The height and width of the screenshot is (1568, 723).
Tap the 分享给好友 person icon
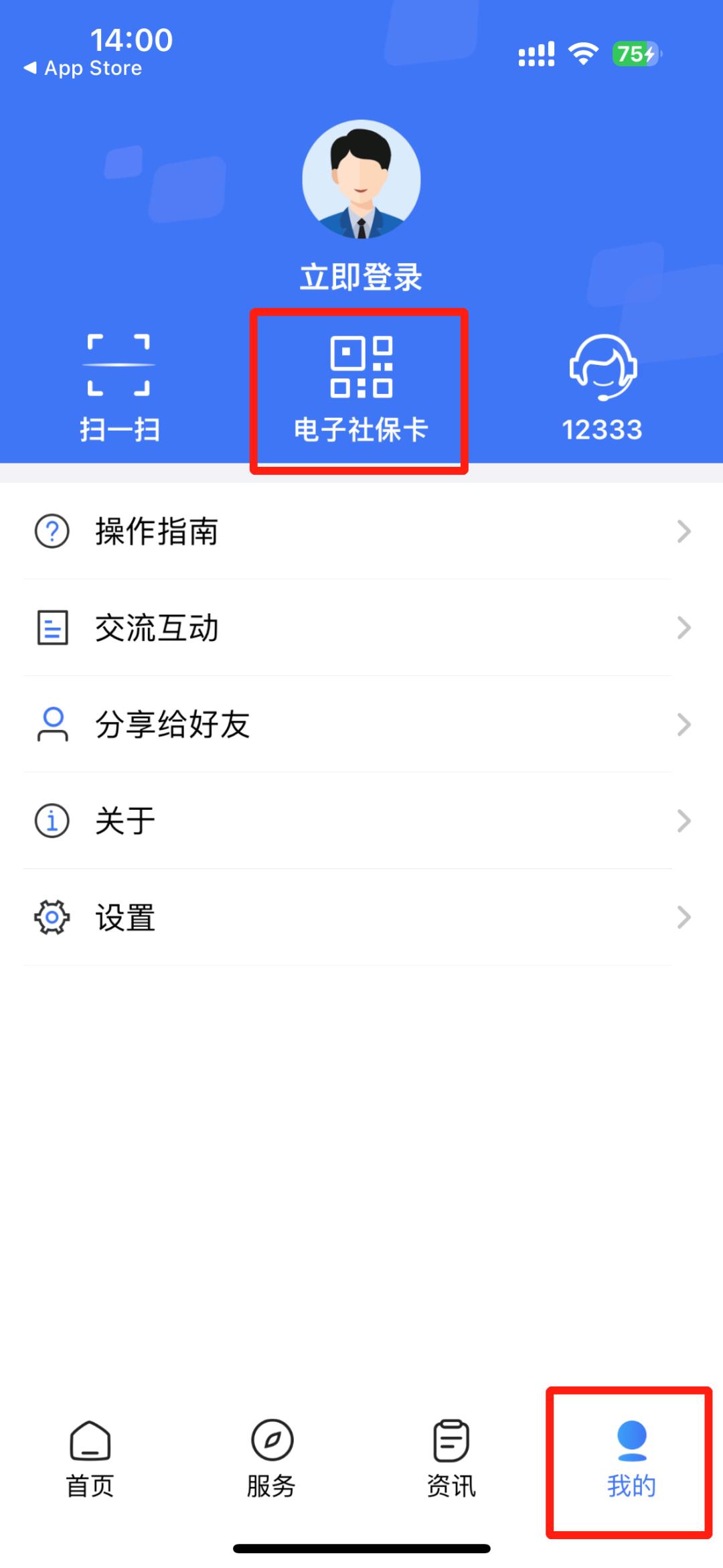51,724
